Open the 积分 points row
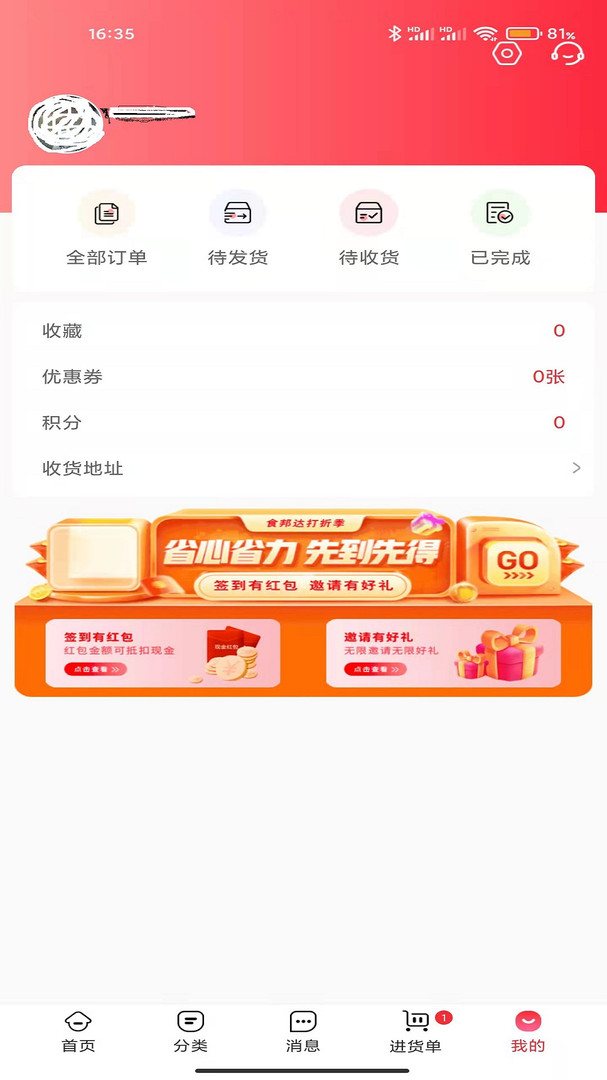The height and width of the screenshot is (1080, 607). (303, 423)
